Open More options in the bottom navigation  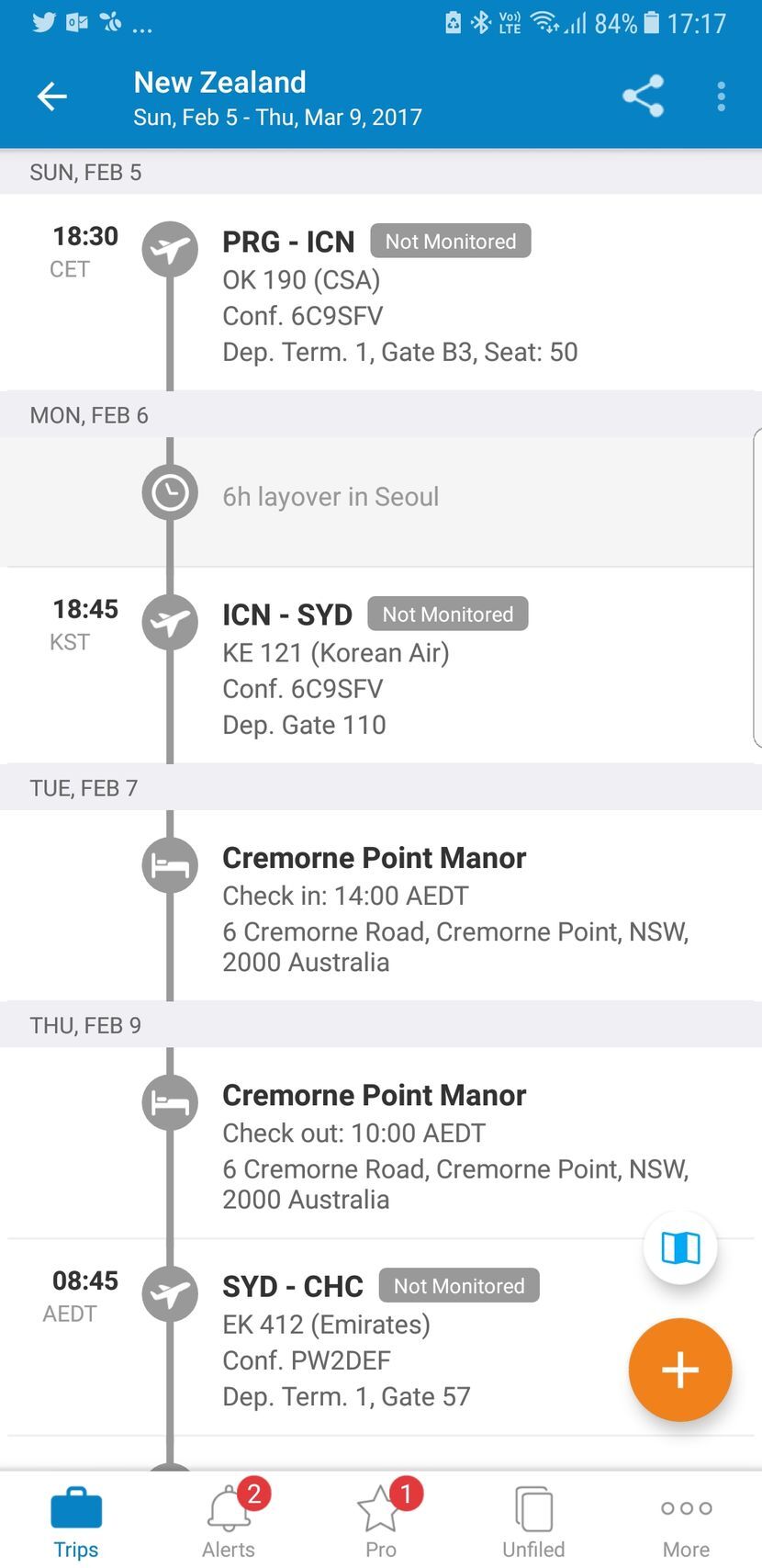tap(685, 1517)
